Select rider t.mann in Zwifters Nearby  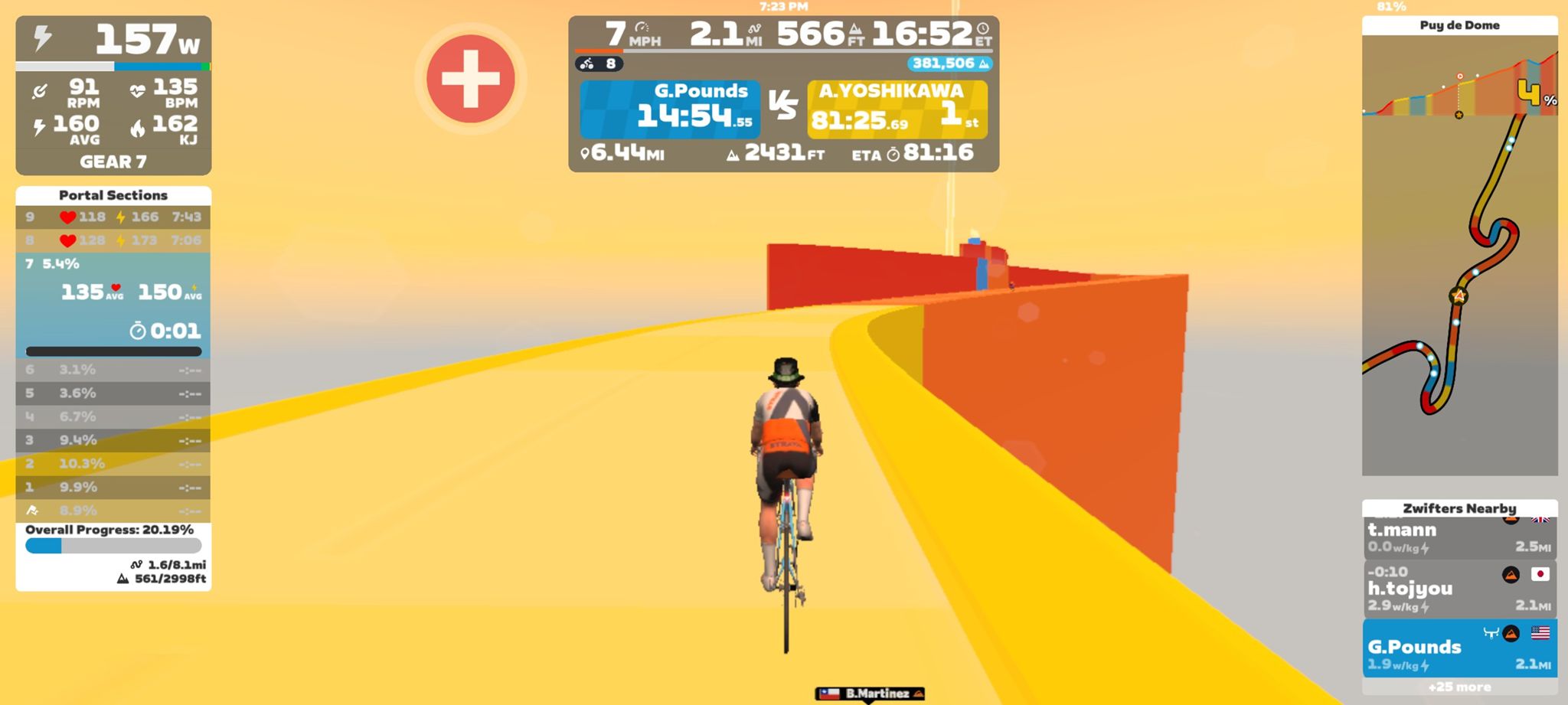1459,537
